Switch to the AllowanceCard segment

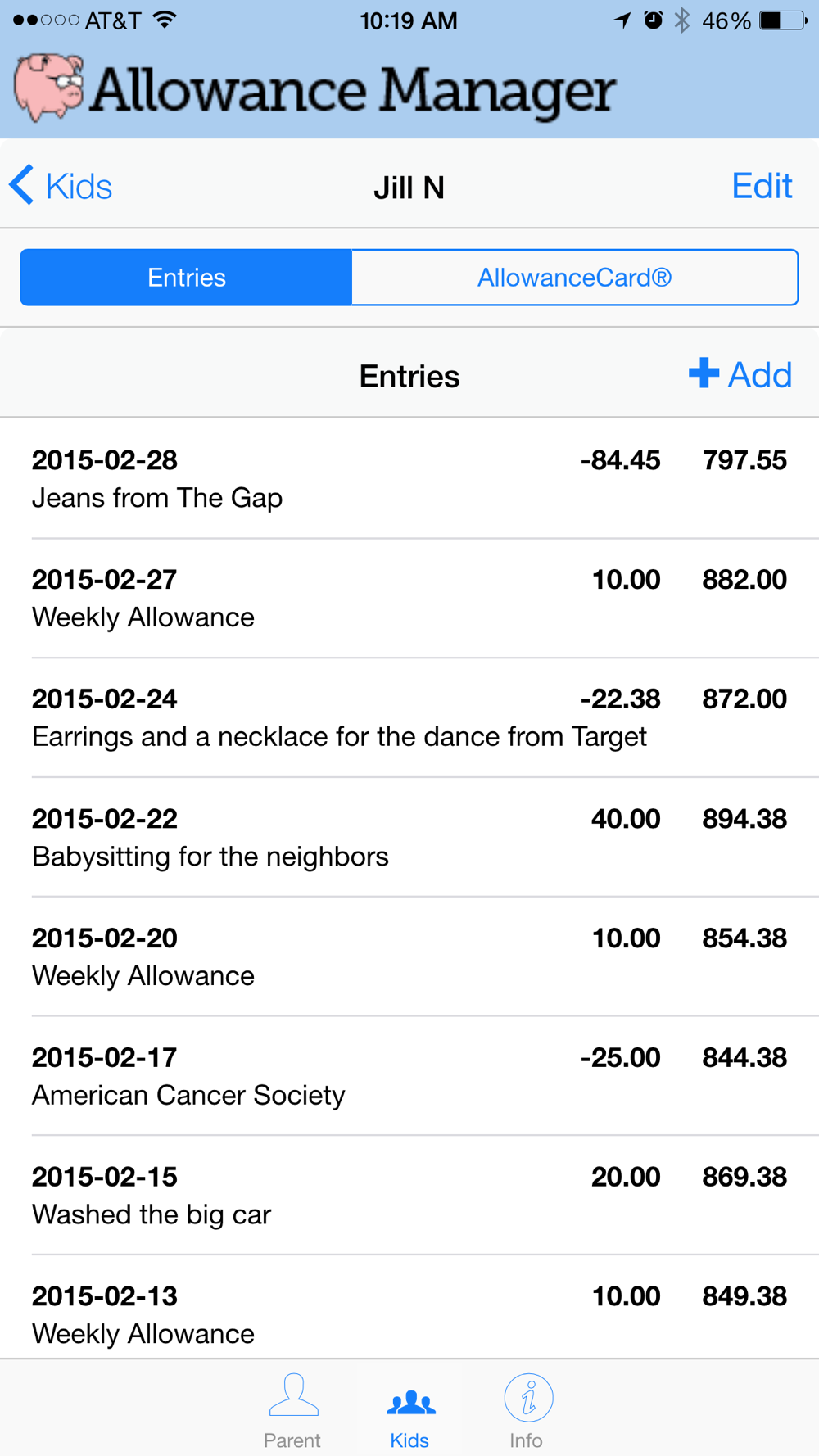(x=575, y=278)
